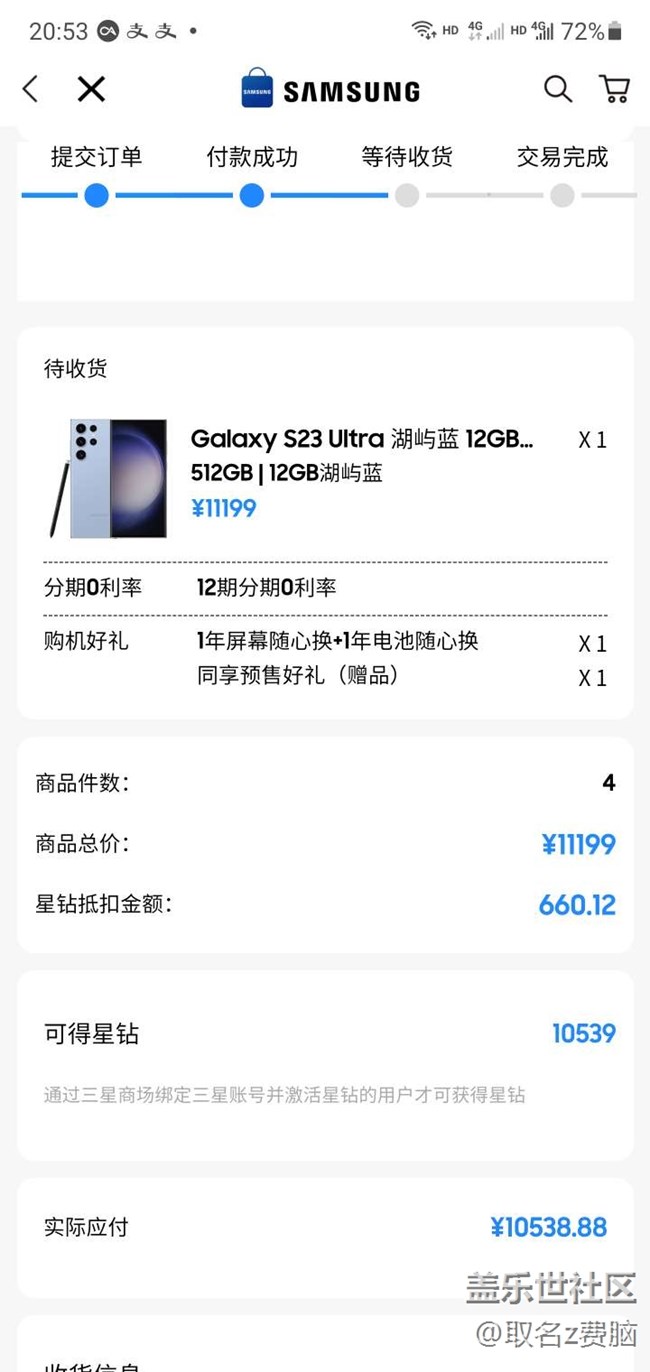
Task: Open the search magnifier
Action: (558, 90)
